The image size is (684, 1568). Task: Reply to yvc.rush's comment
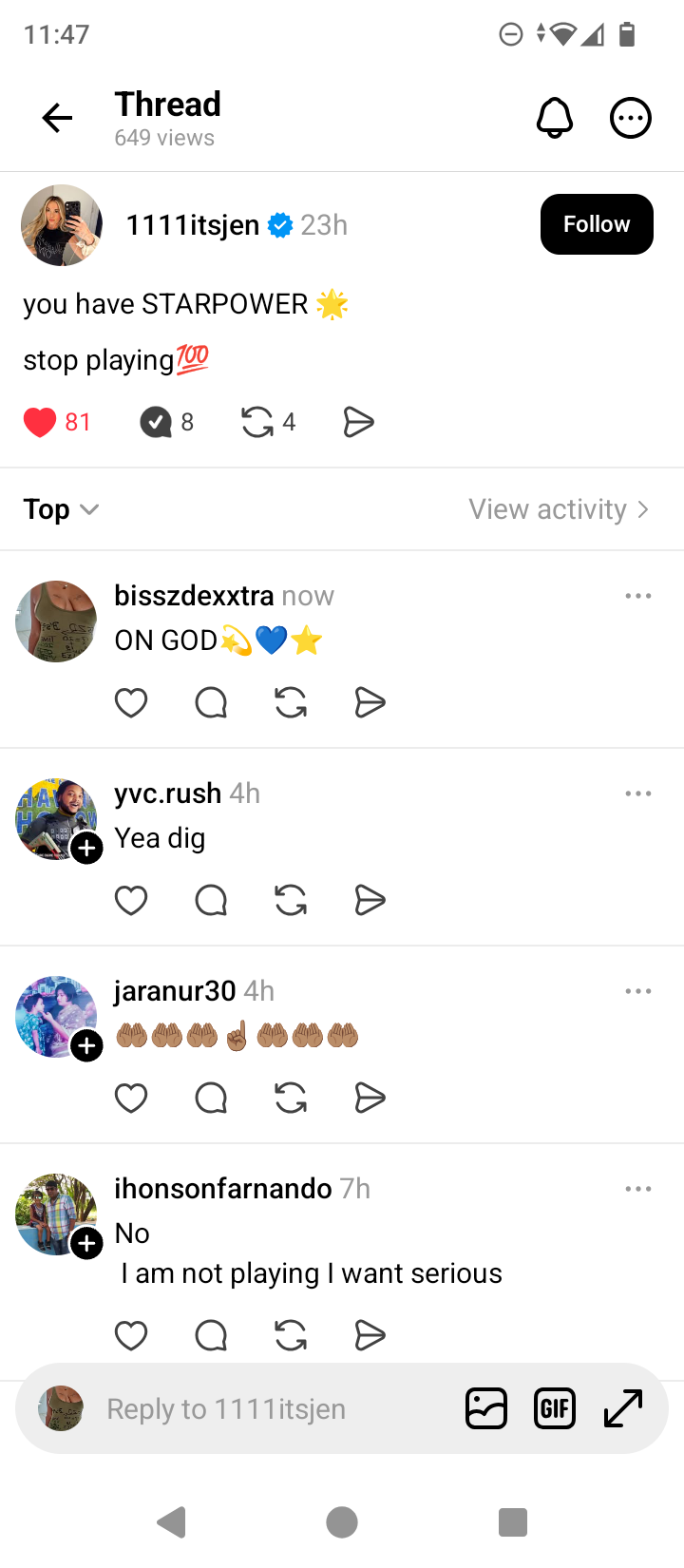click(x=211, y=900)
